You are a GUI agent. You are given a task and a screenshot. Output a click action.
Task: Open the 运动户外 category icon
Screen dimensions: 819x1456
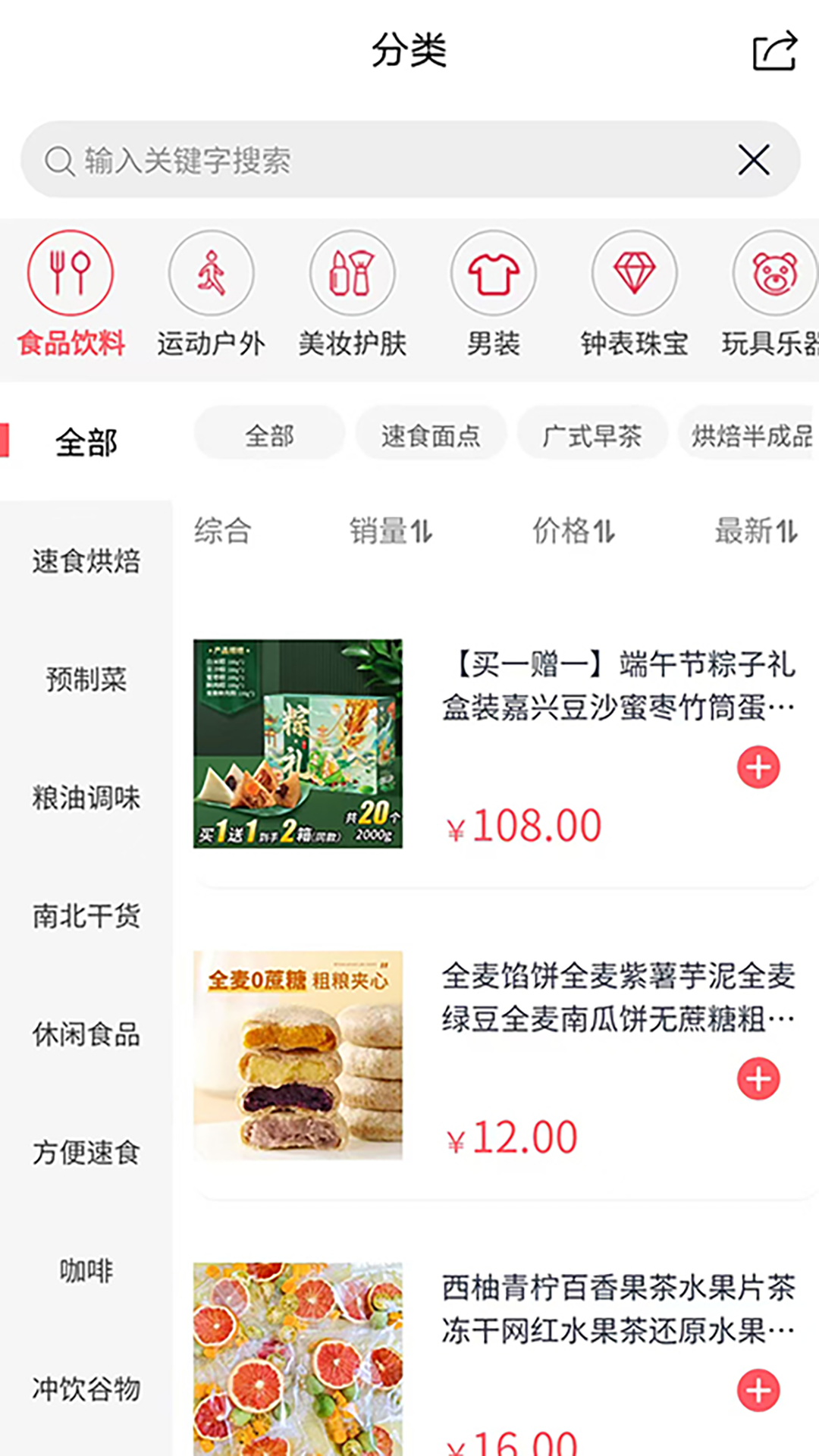tap(211, 272)
